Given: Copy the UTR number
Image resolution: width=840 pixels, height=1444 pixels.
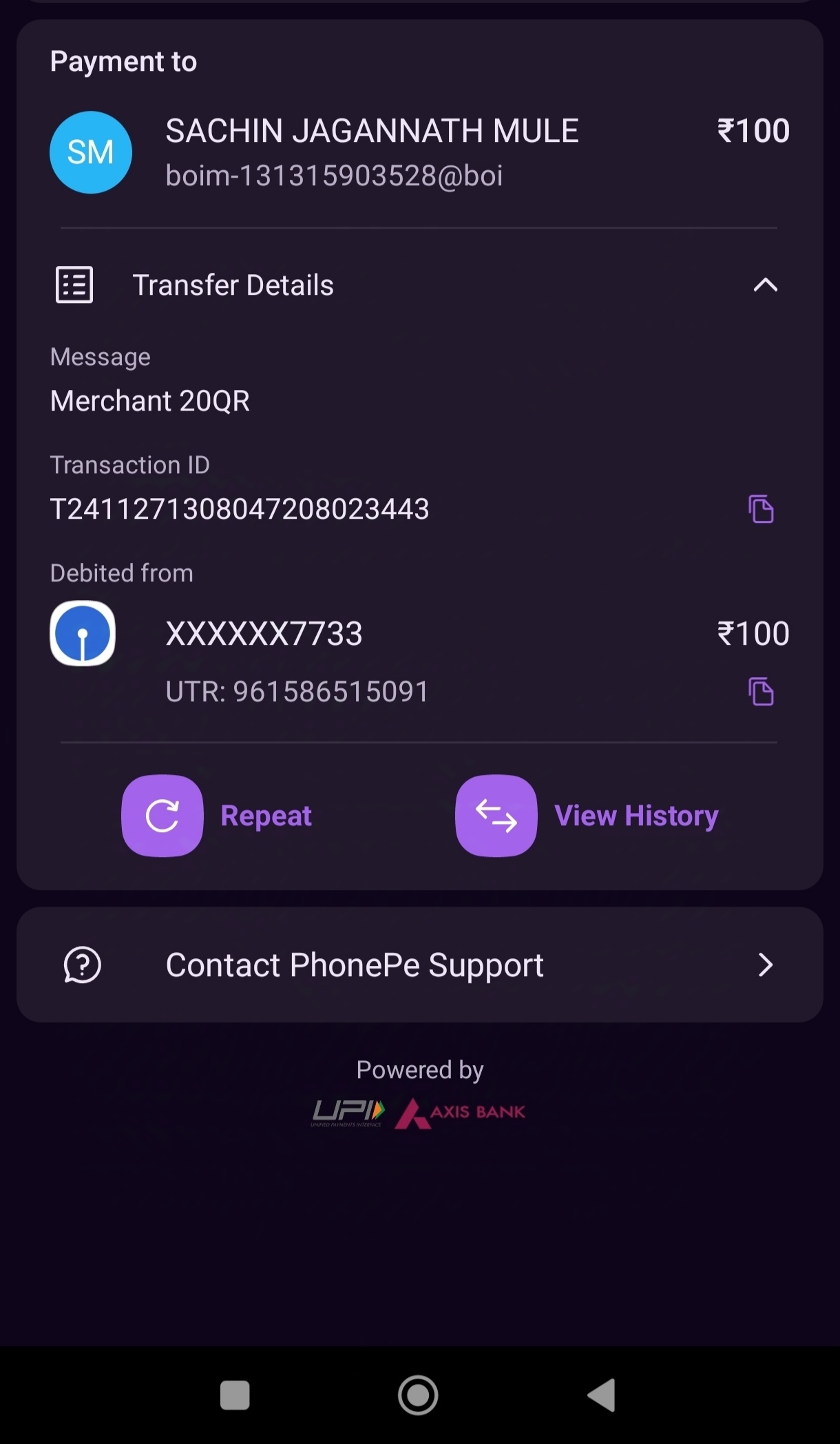Looking at the screenshot, I should pyautogui.click(x=761, y=691).
